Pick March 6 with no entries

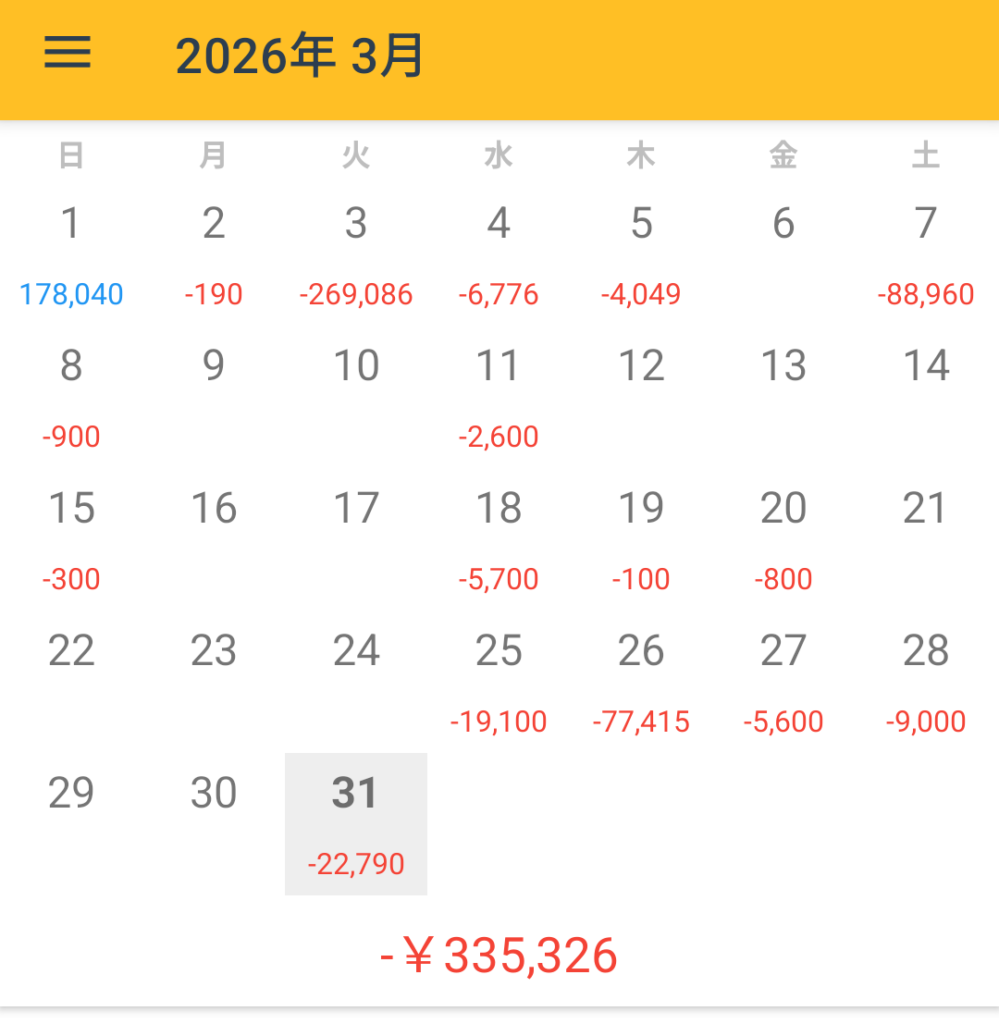(783, 254)
